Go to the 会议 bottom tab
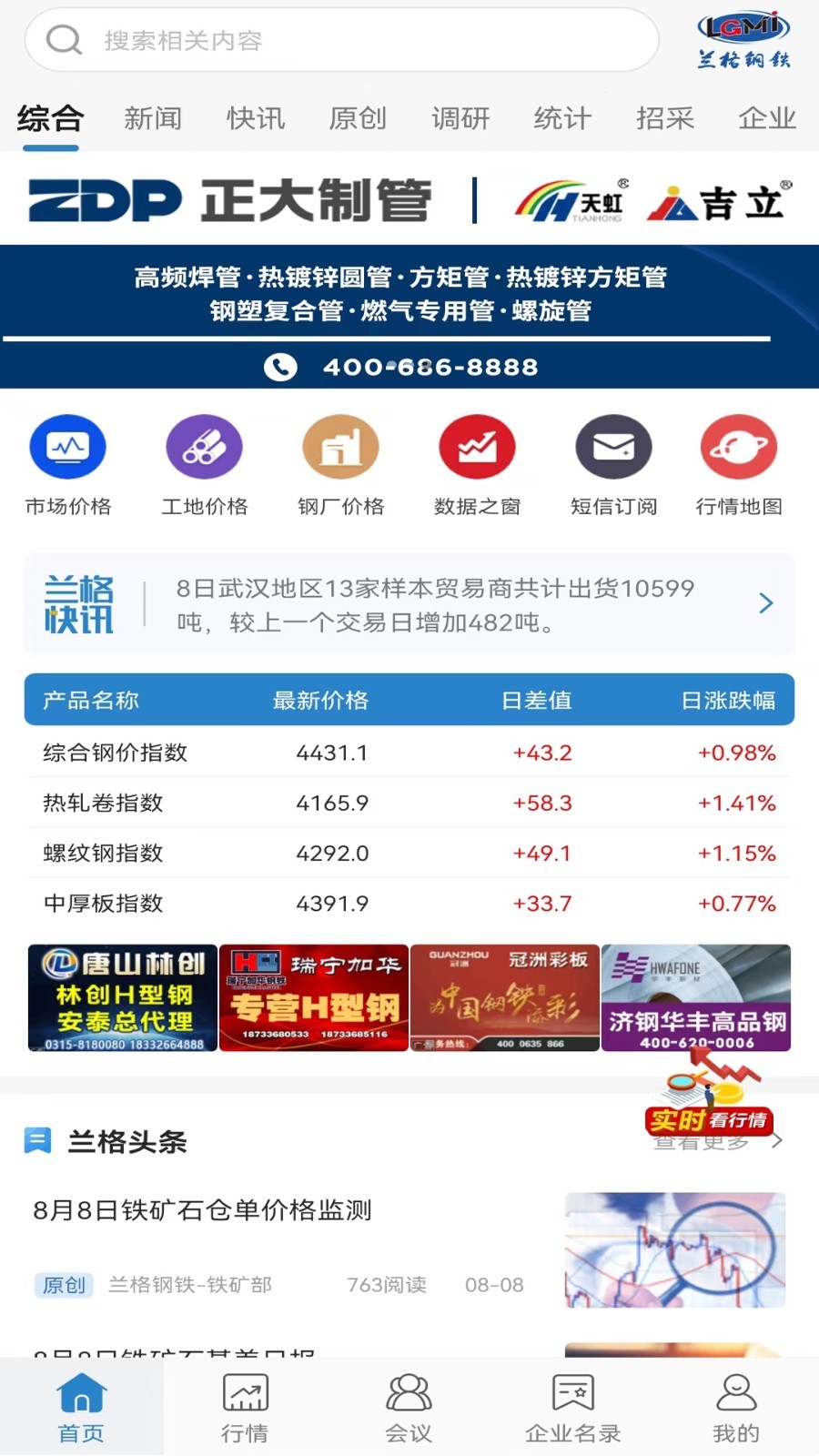 (409, 1408)
